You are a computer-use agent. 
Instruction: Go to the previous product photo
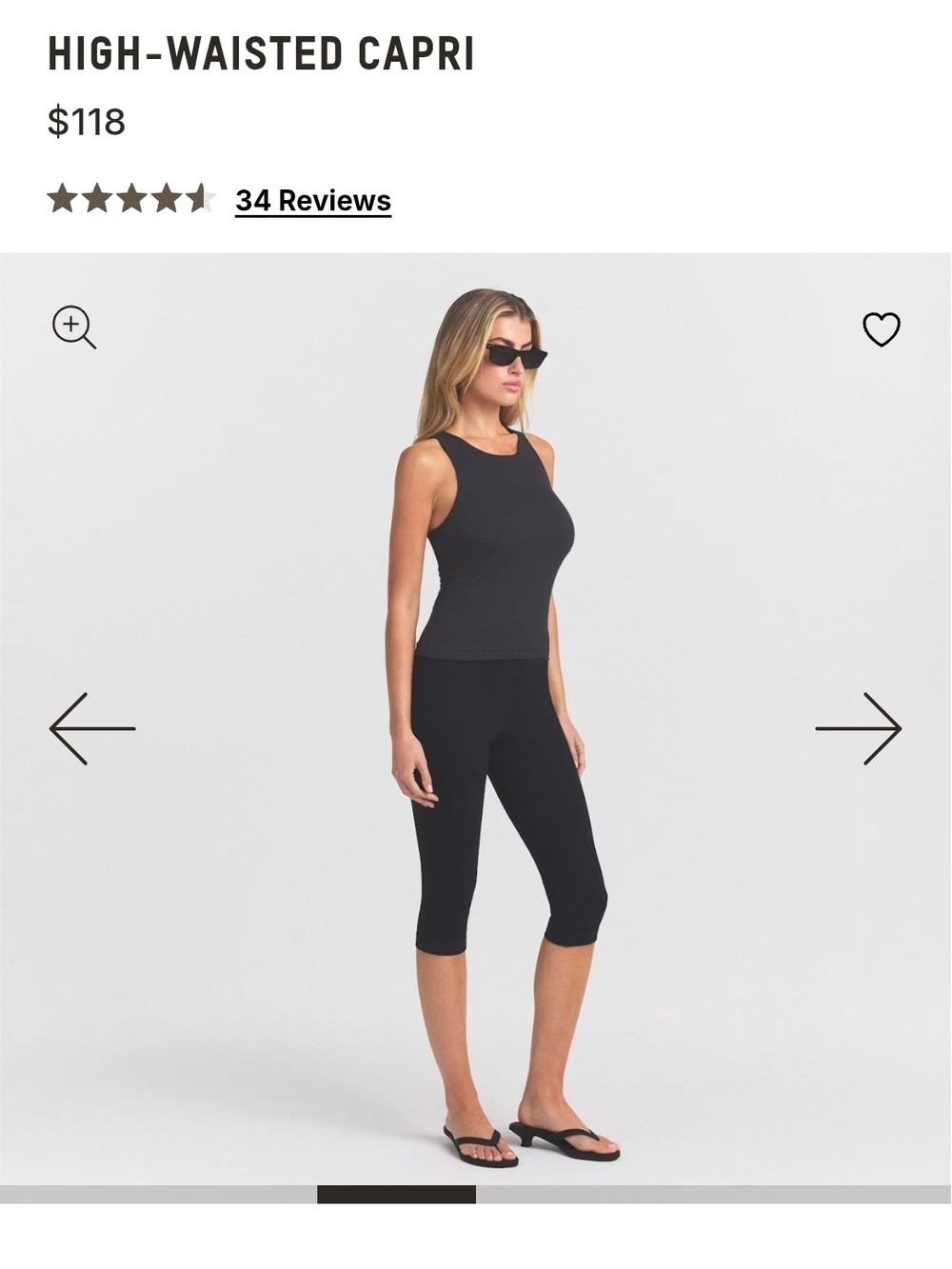click(92, 728)
